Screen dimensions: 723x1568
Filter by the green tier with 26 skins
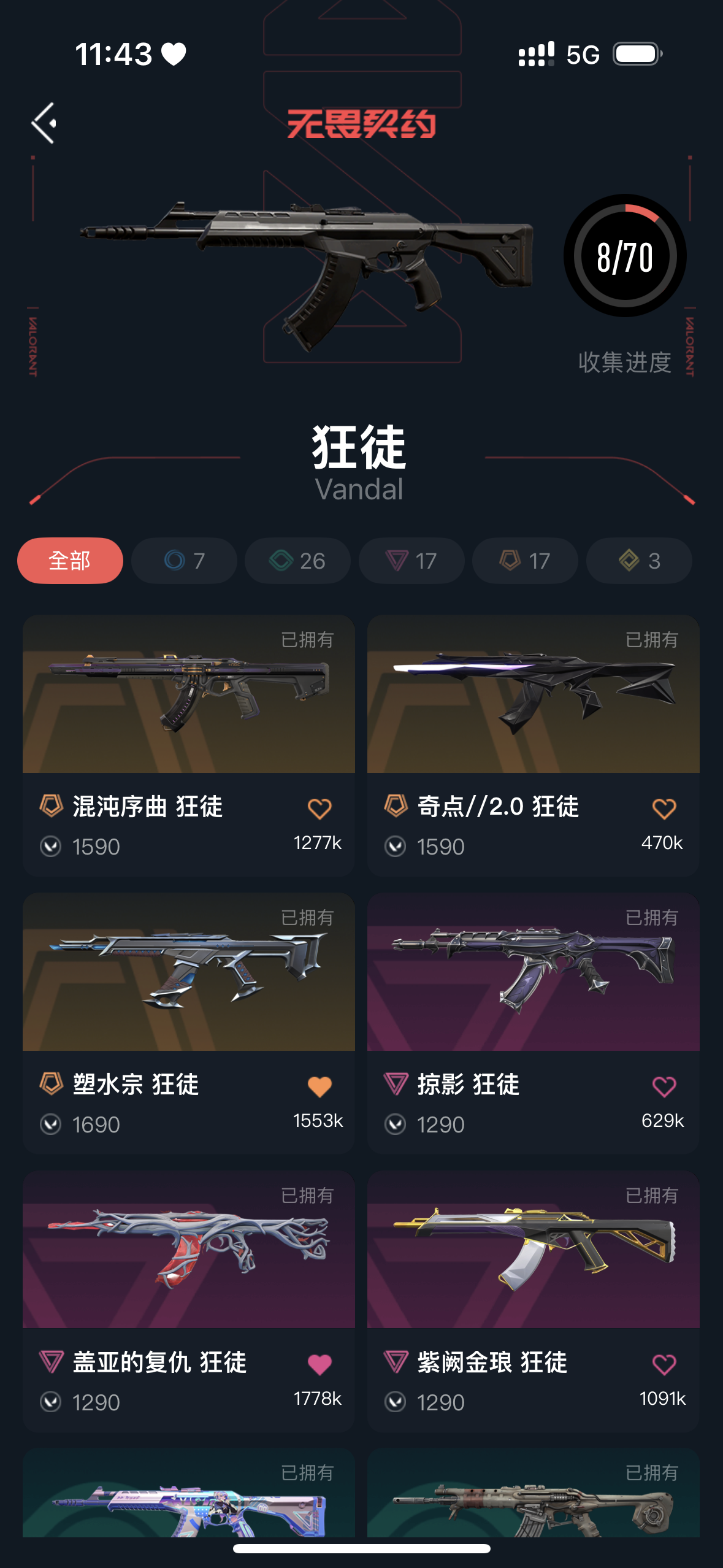[297, 561]
